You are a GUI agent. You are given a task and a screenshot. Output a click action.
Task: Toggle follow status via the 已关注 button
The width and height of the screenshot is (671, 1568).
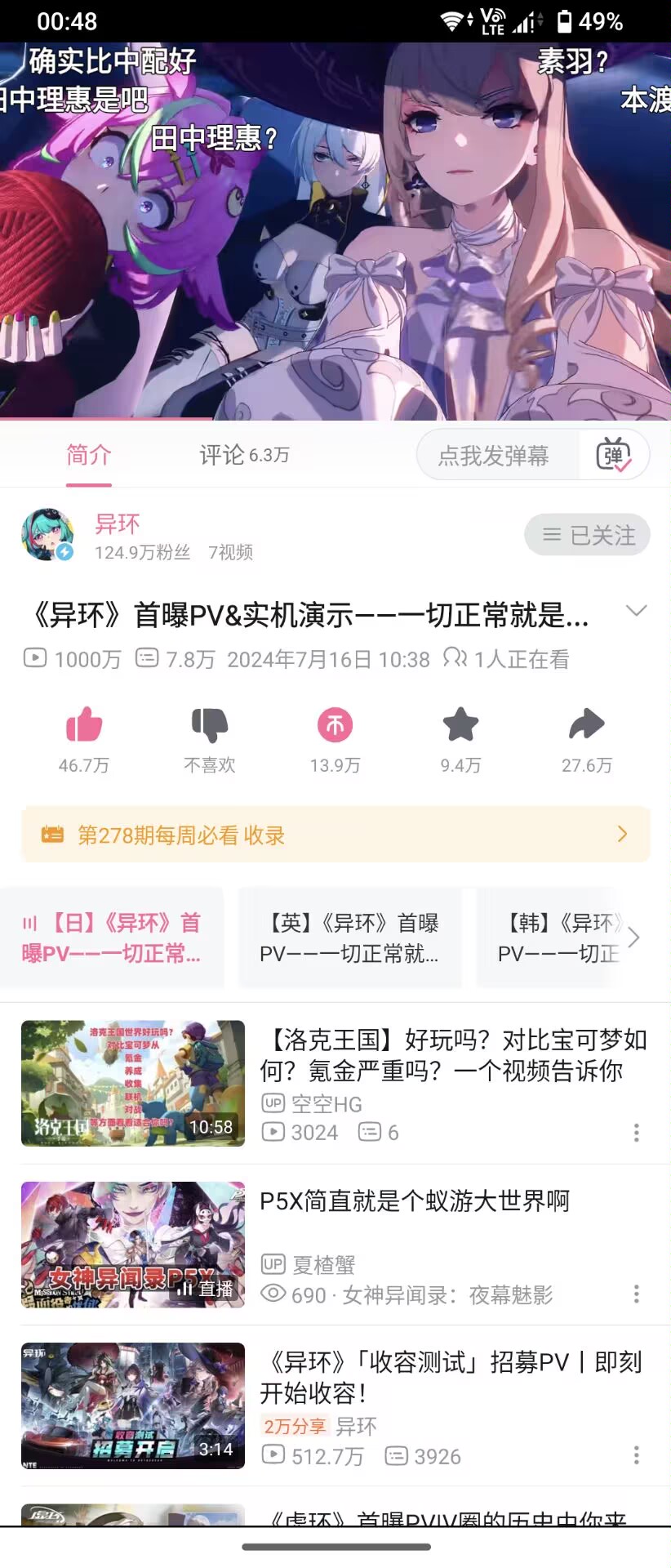tap(586, 535)
